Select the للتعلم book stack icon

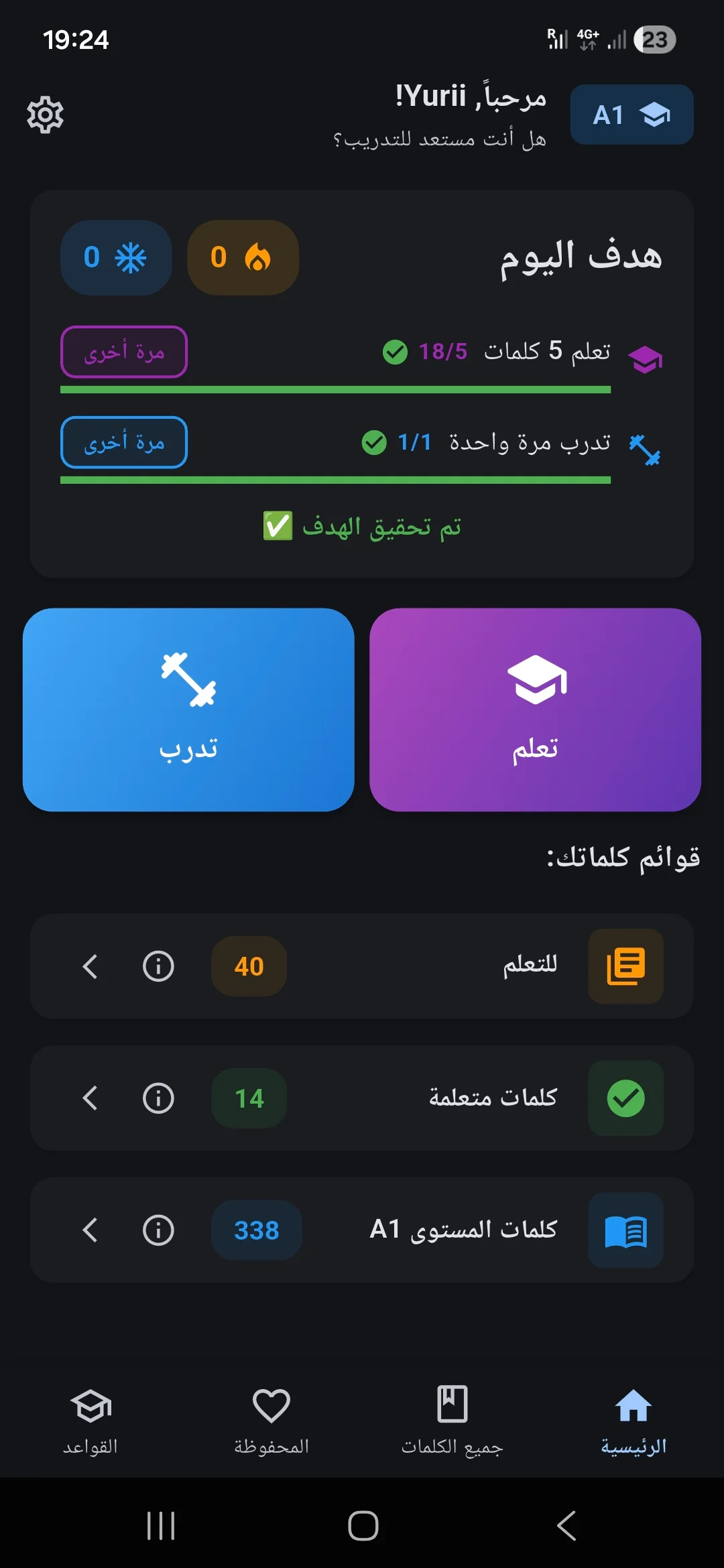tap(625, 967)
